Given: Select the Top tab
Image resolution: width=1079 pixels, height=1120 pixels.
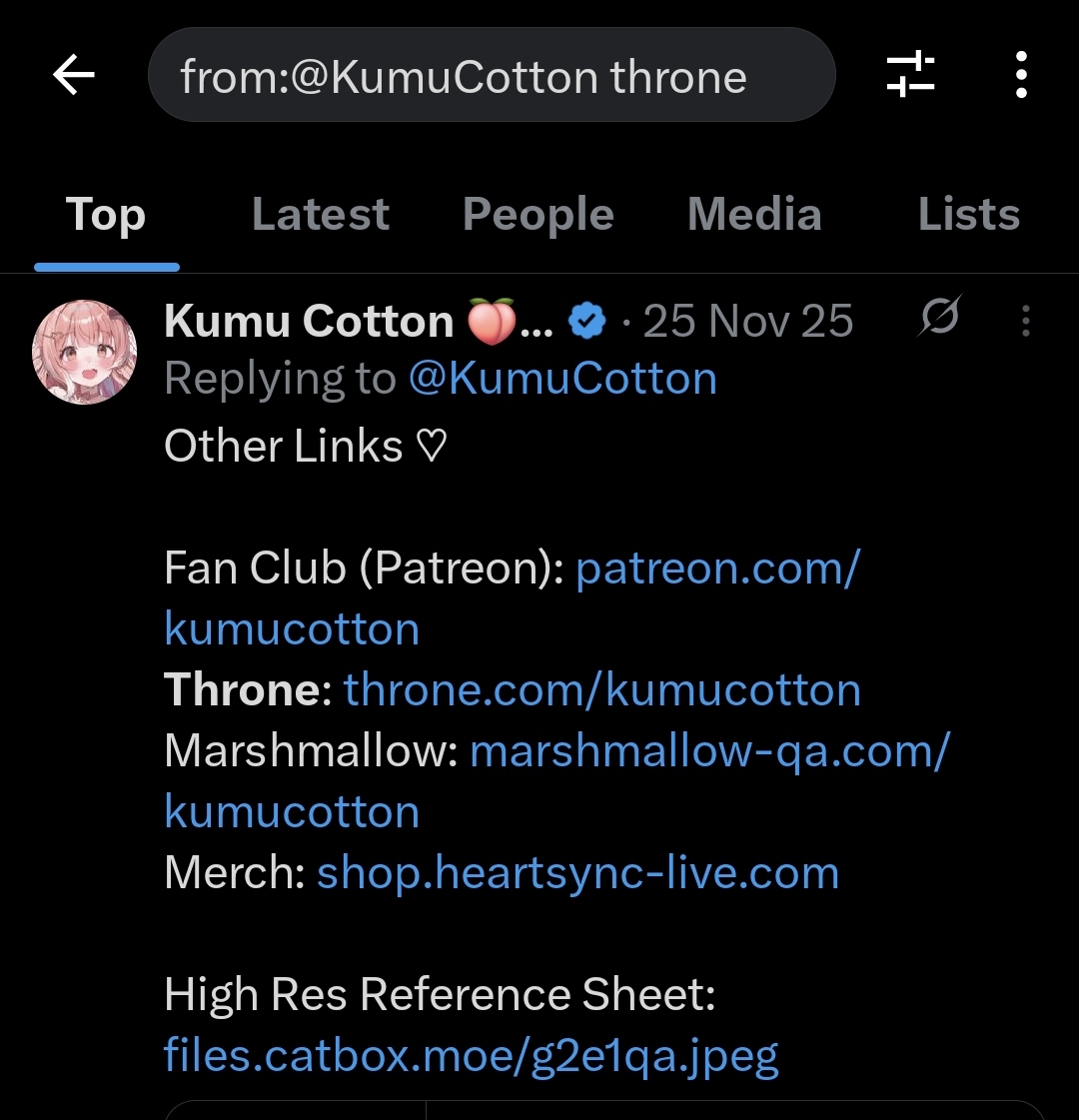Looking at the screenshot, I should (106, 214).
